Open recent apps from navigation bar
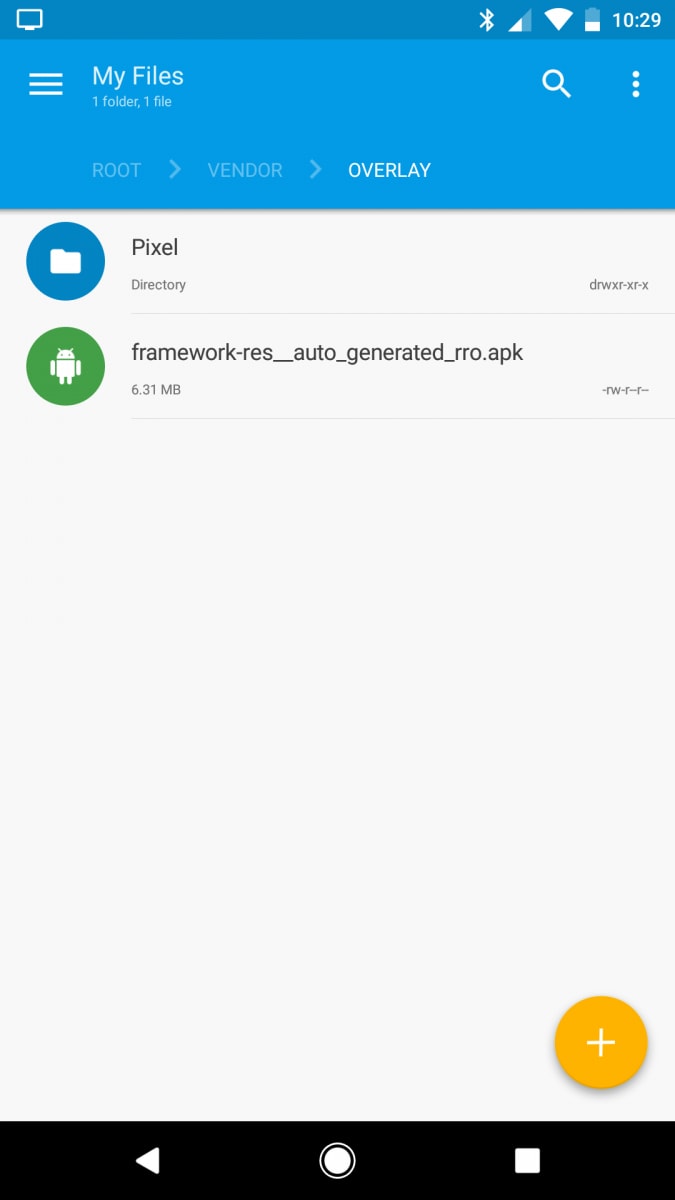 526,1160
